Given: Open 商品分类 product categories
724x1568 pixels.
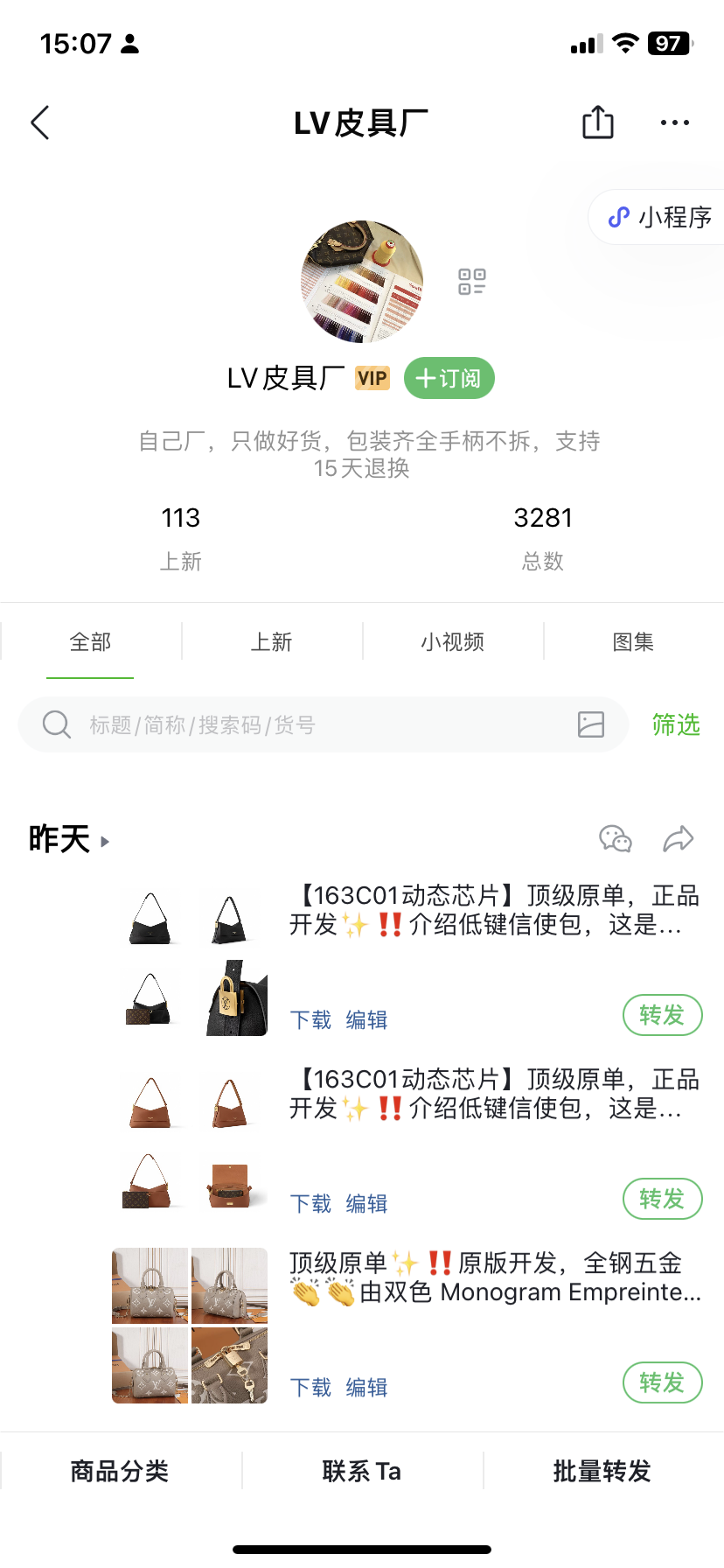Looking at the screenshot, I should pos(120,1471).
